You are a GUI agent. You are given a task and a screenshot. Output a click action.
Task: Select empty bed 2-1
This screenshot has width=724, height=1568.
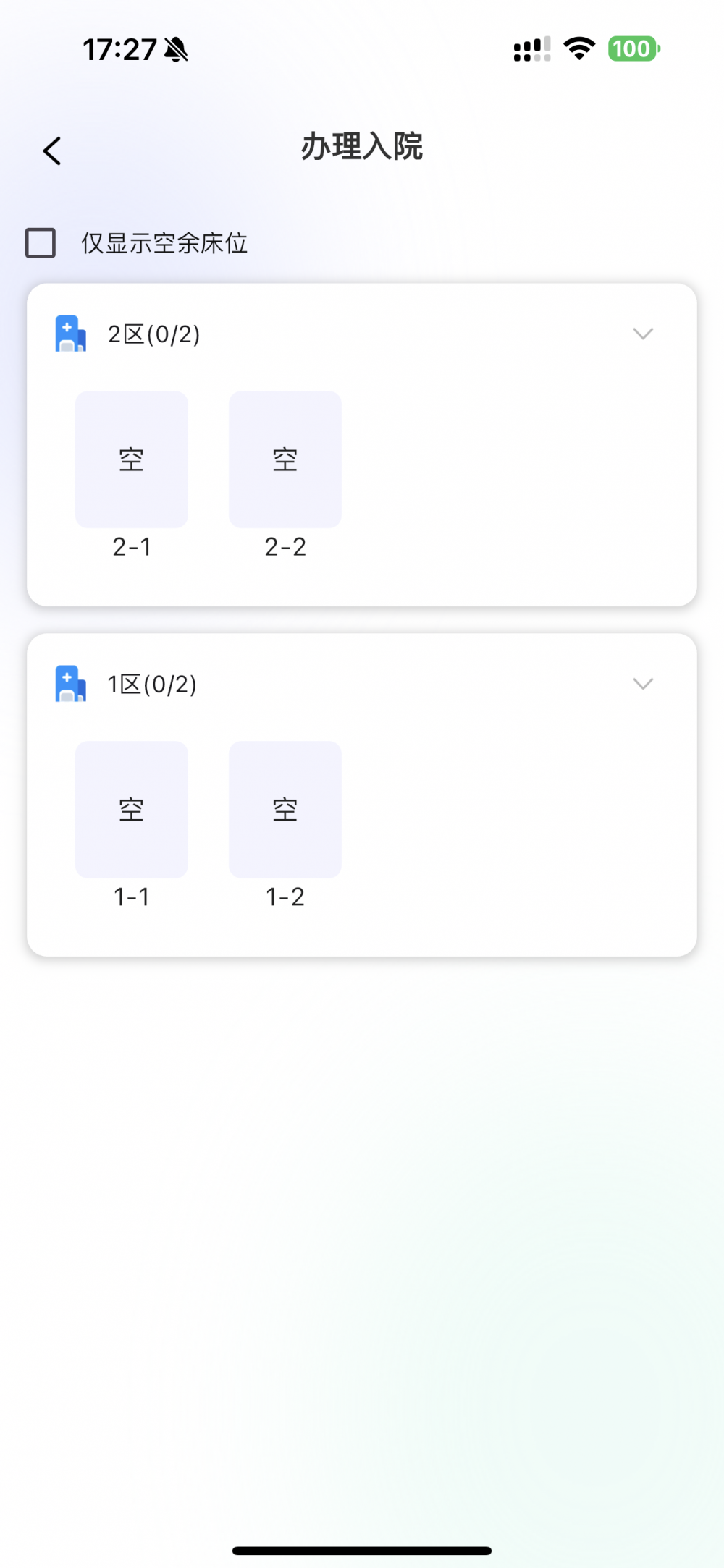tap(132, 460)
